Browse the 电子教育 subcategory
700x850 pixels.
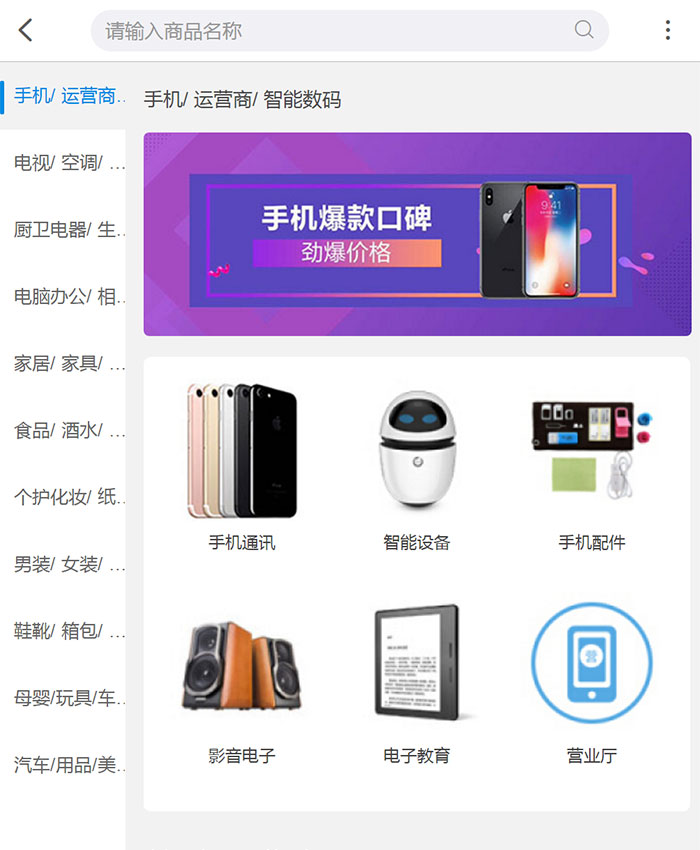pyautogui.click(x=417, y=680)
